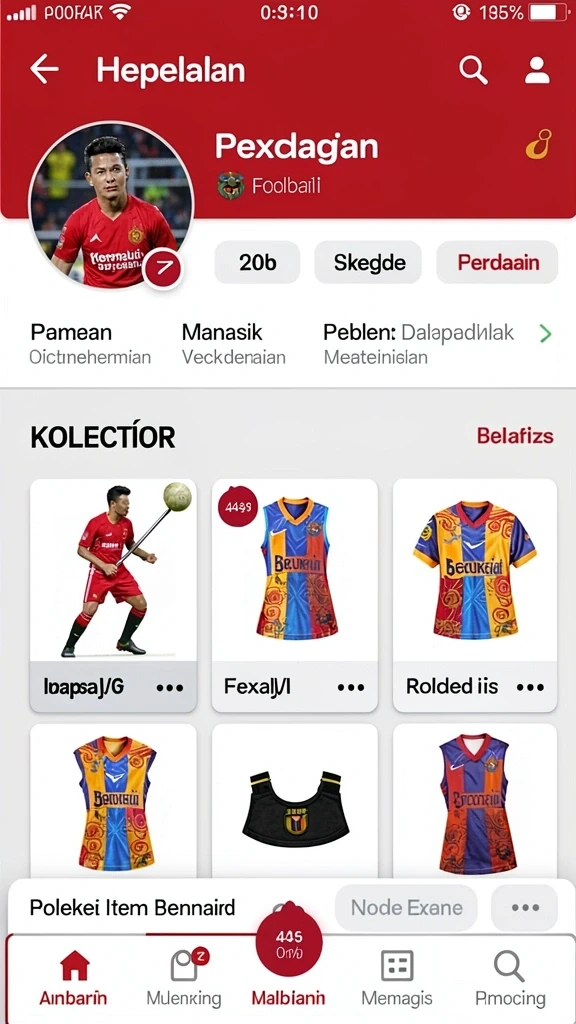The image size is (576, 1024).
Task: Open the Belafizs link
Action: pos(515,436)
